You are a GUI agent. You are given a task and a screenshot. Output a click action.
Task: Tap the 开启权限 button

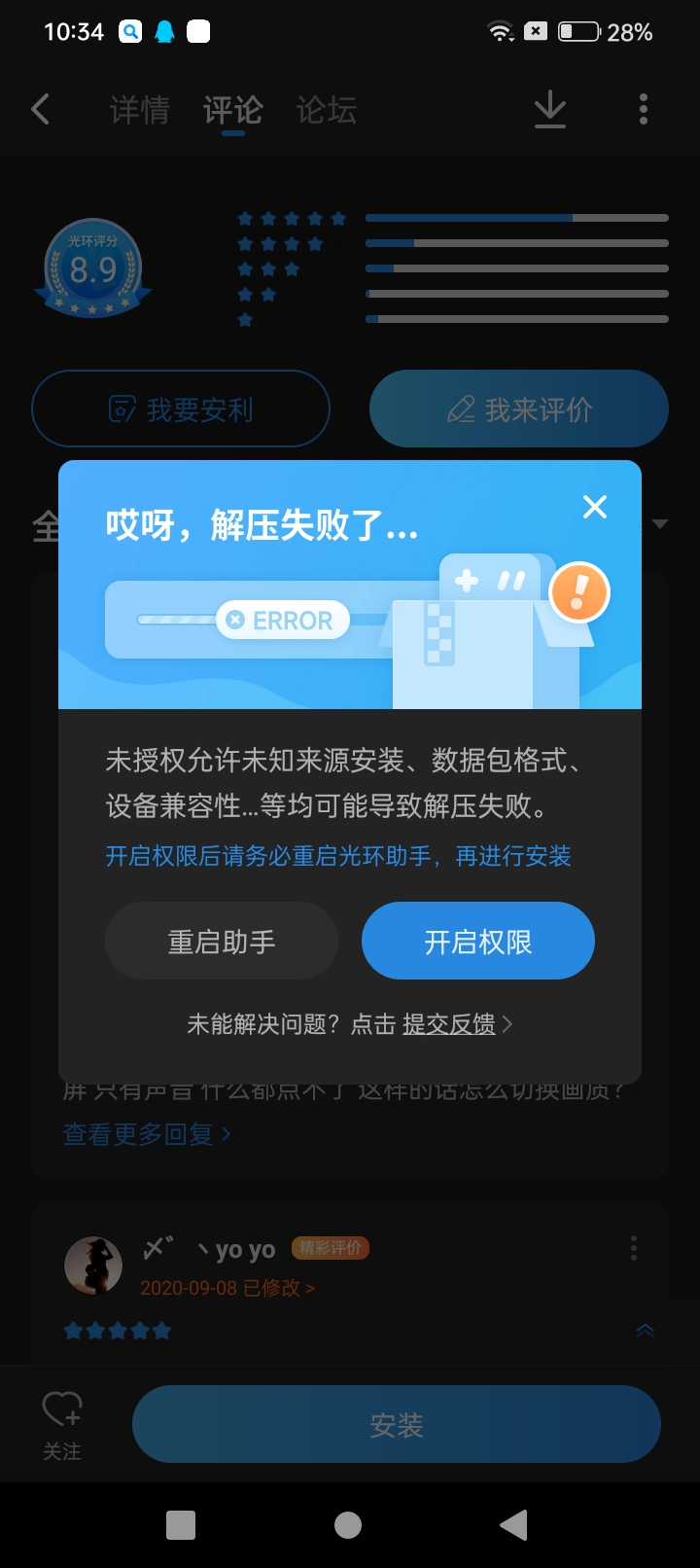click(x=477, y=942)
